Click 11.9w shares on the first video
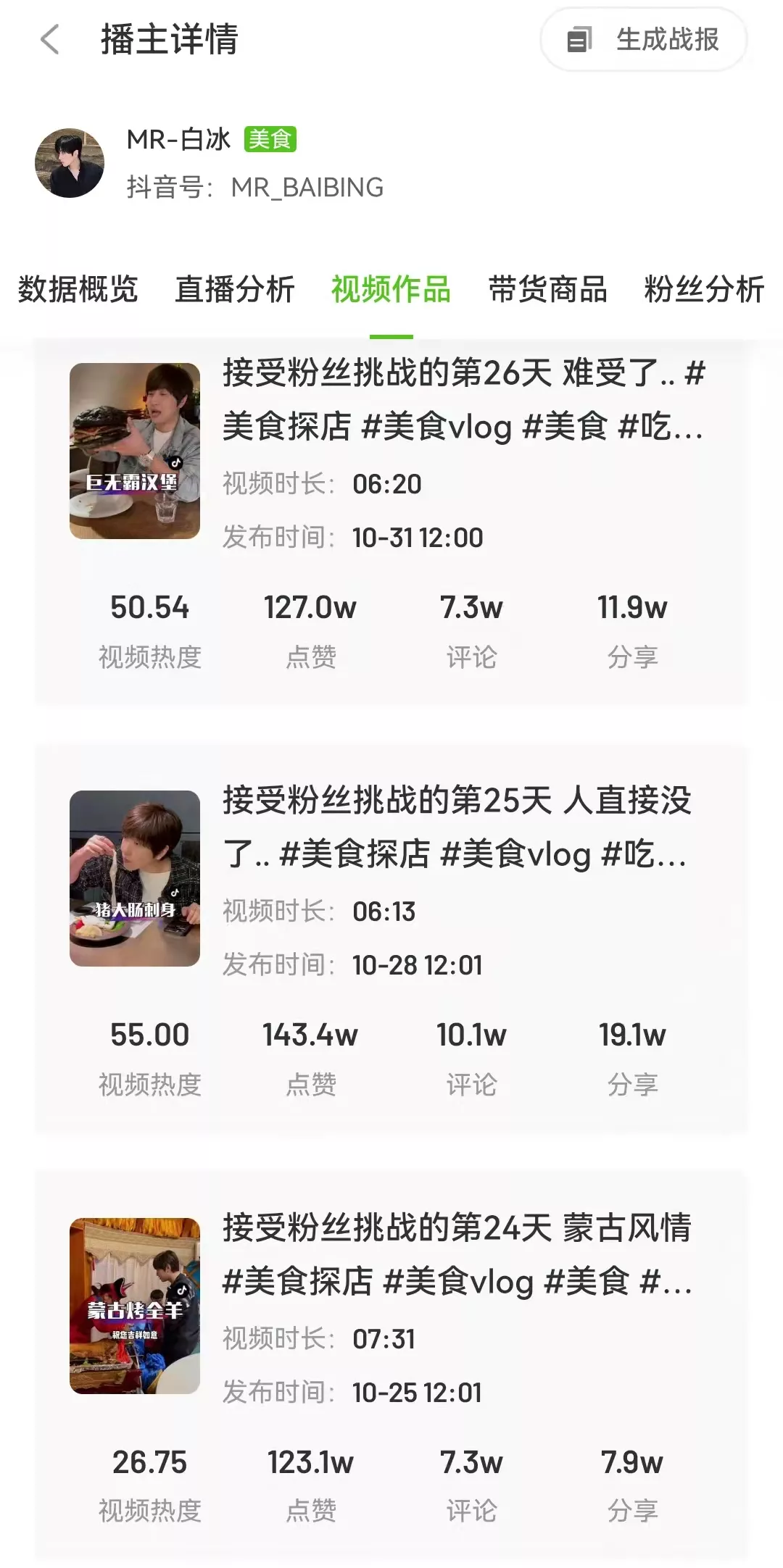This screenshot has width=783, height=1568. pyautogui.click(x=632, y=609)
